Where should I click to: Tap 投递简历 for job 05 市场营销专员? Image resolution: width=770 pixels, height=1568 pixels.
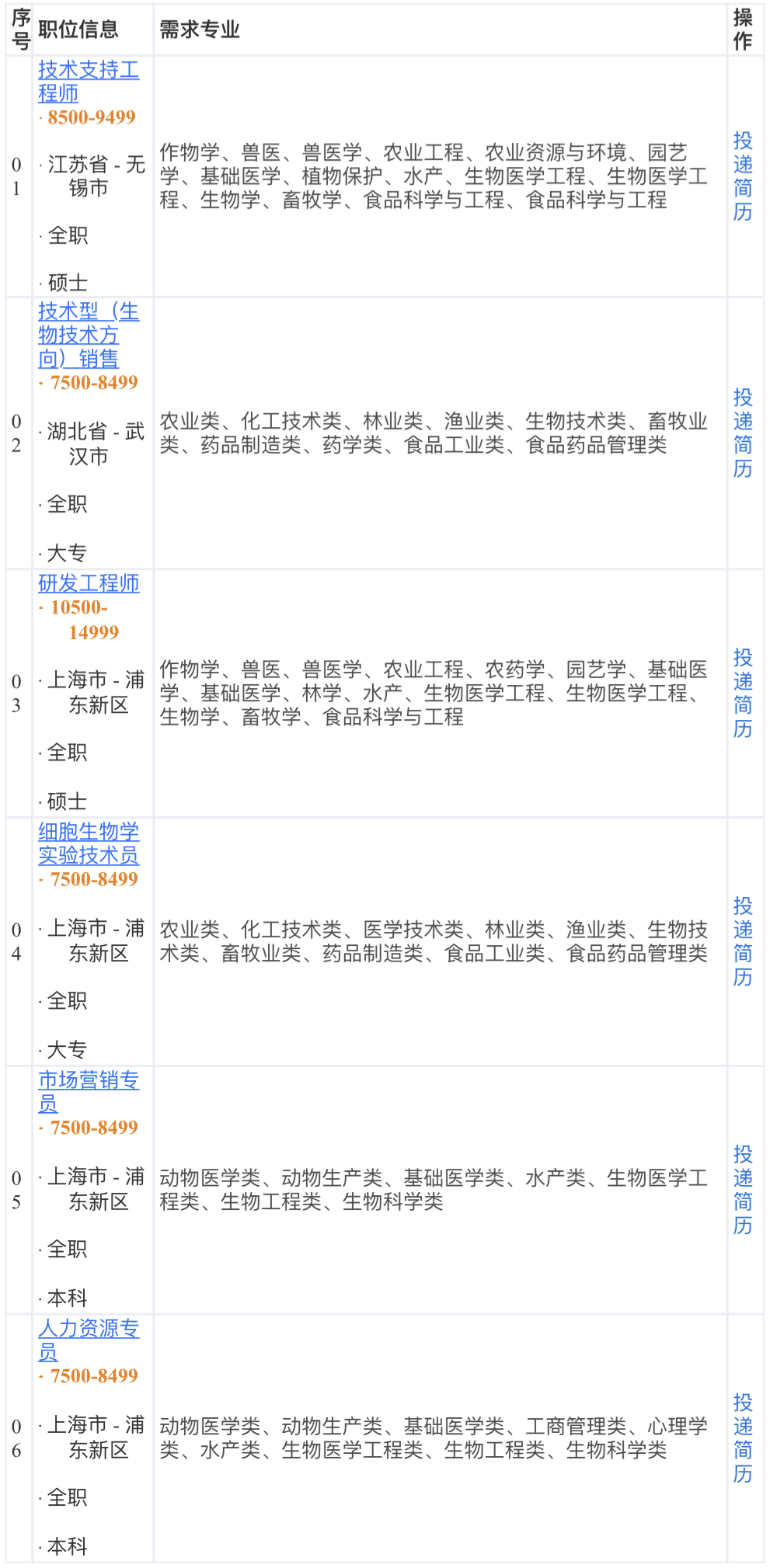pos(743,1191)
